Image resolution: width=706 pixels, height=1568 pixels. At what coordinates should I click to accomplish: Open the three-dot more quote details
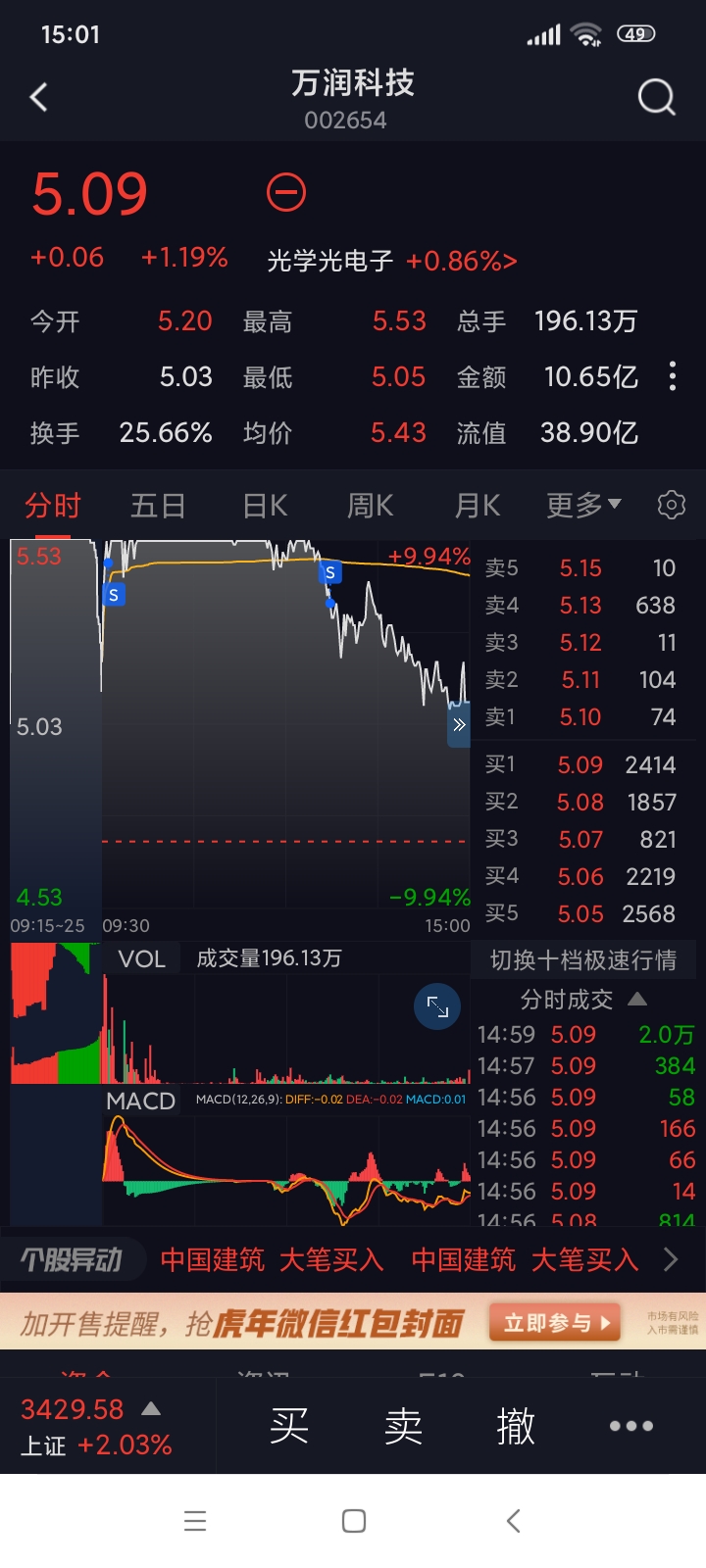pos(672,376)
